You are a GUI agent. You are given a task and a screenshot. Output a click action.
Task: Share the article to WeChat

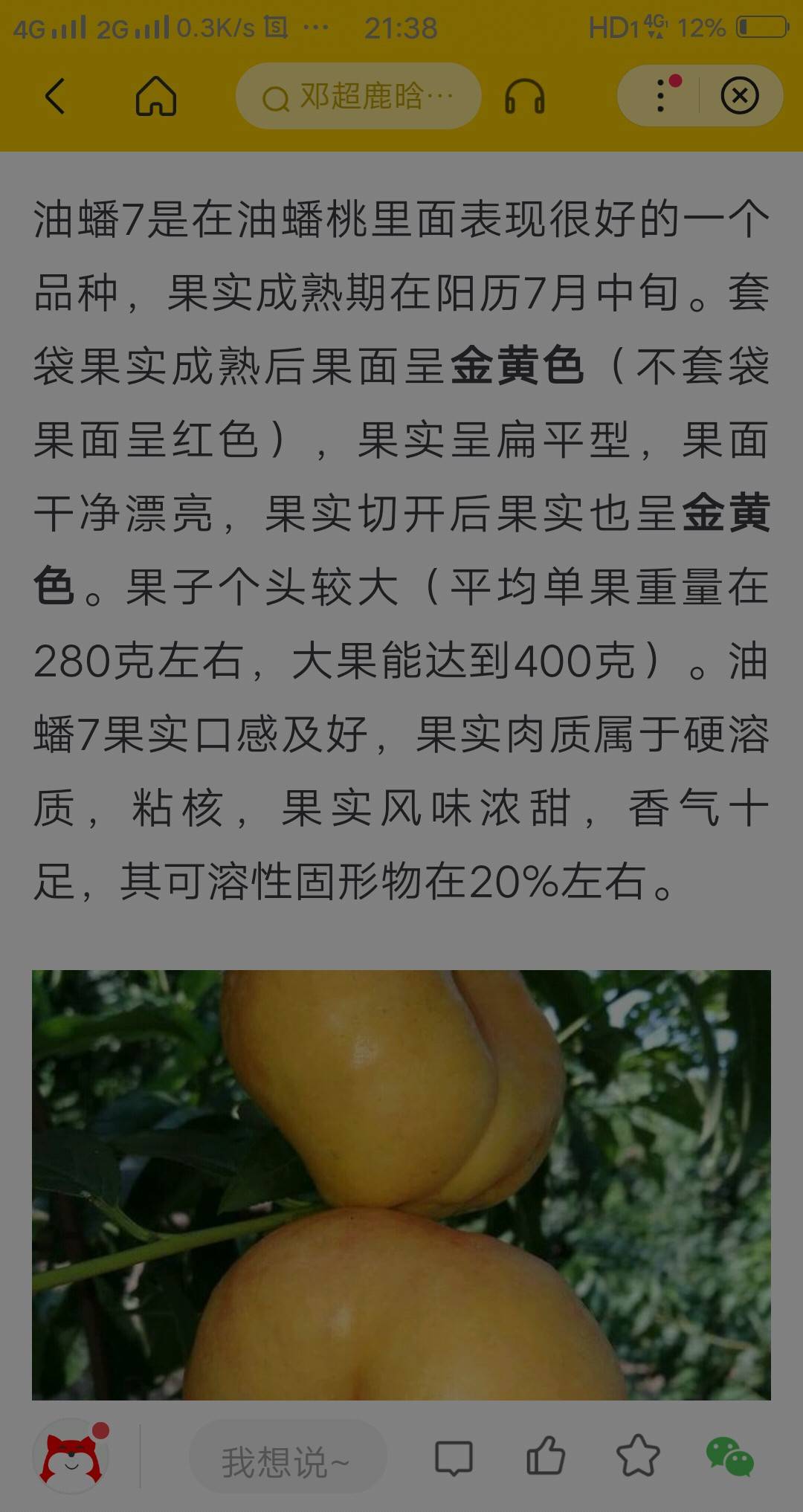tap(729, 1456)
